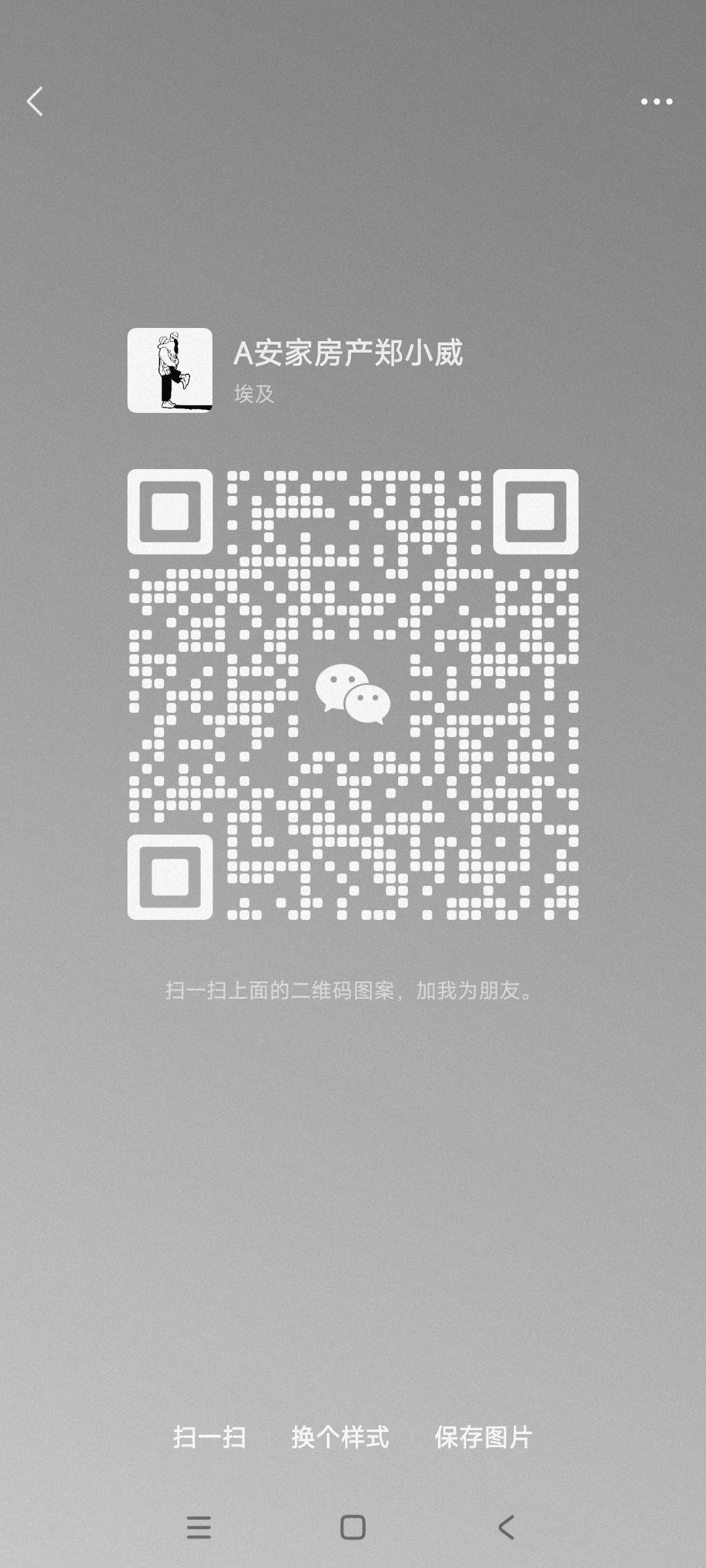Go to home via system navigation bar
This screenshot has height=1568, width=706.
click(x=353, y=1527)
